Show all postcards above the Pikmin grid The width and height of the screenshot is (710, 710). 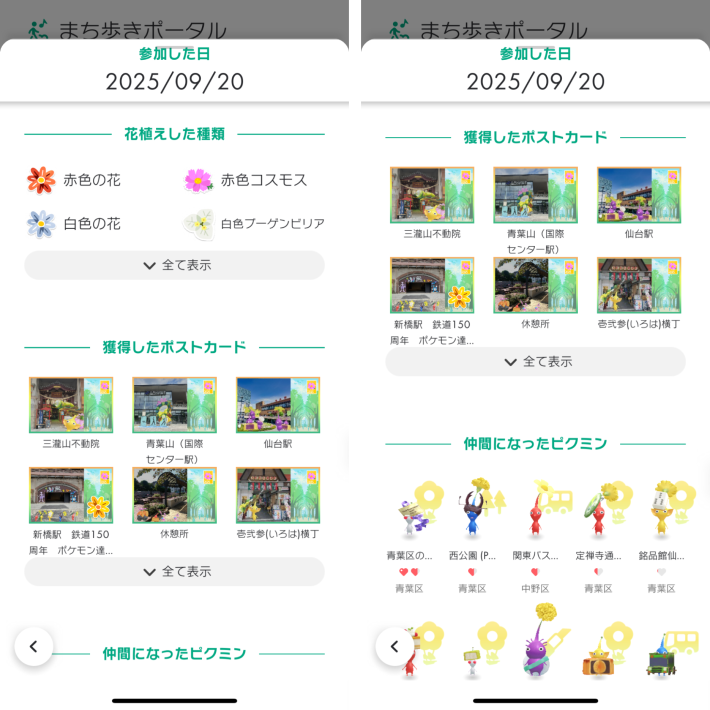pyautogui.click(x=535, y=362)
